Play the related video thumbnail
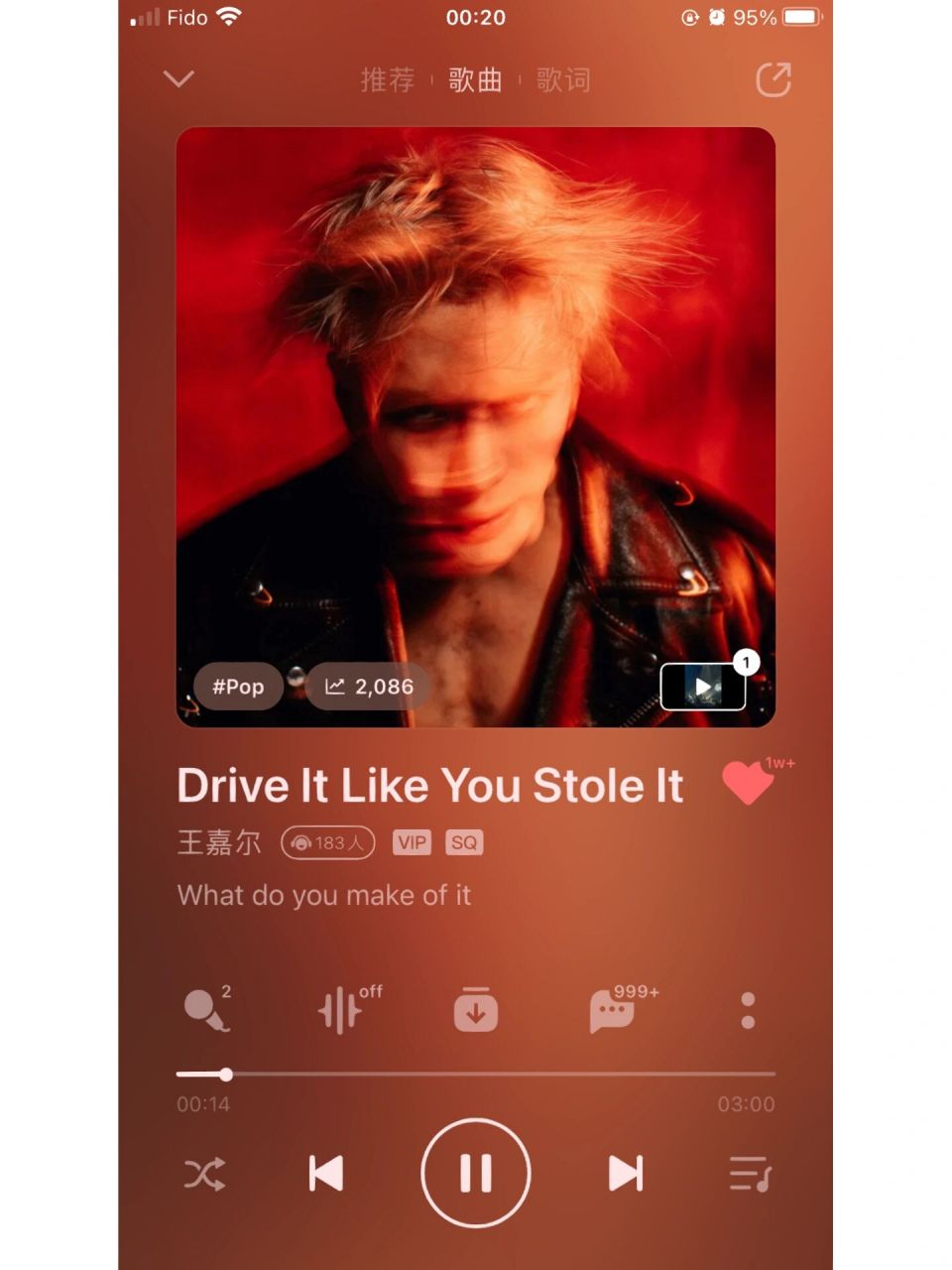 702,687
